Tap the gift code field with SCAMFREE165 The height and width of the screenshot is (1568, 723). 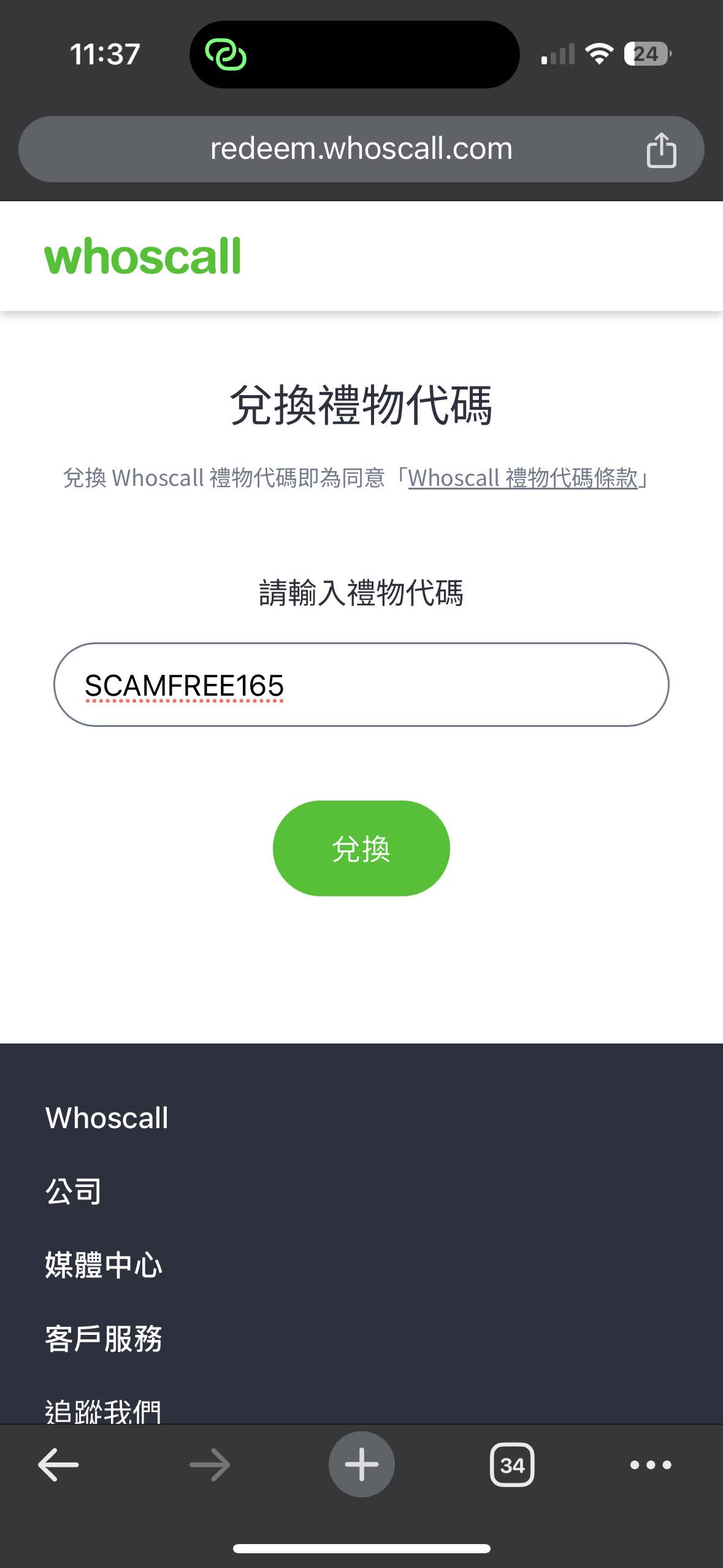pos(361,685)
